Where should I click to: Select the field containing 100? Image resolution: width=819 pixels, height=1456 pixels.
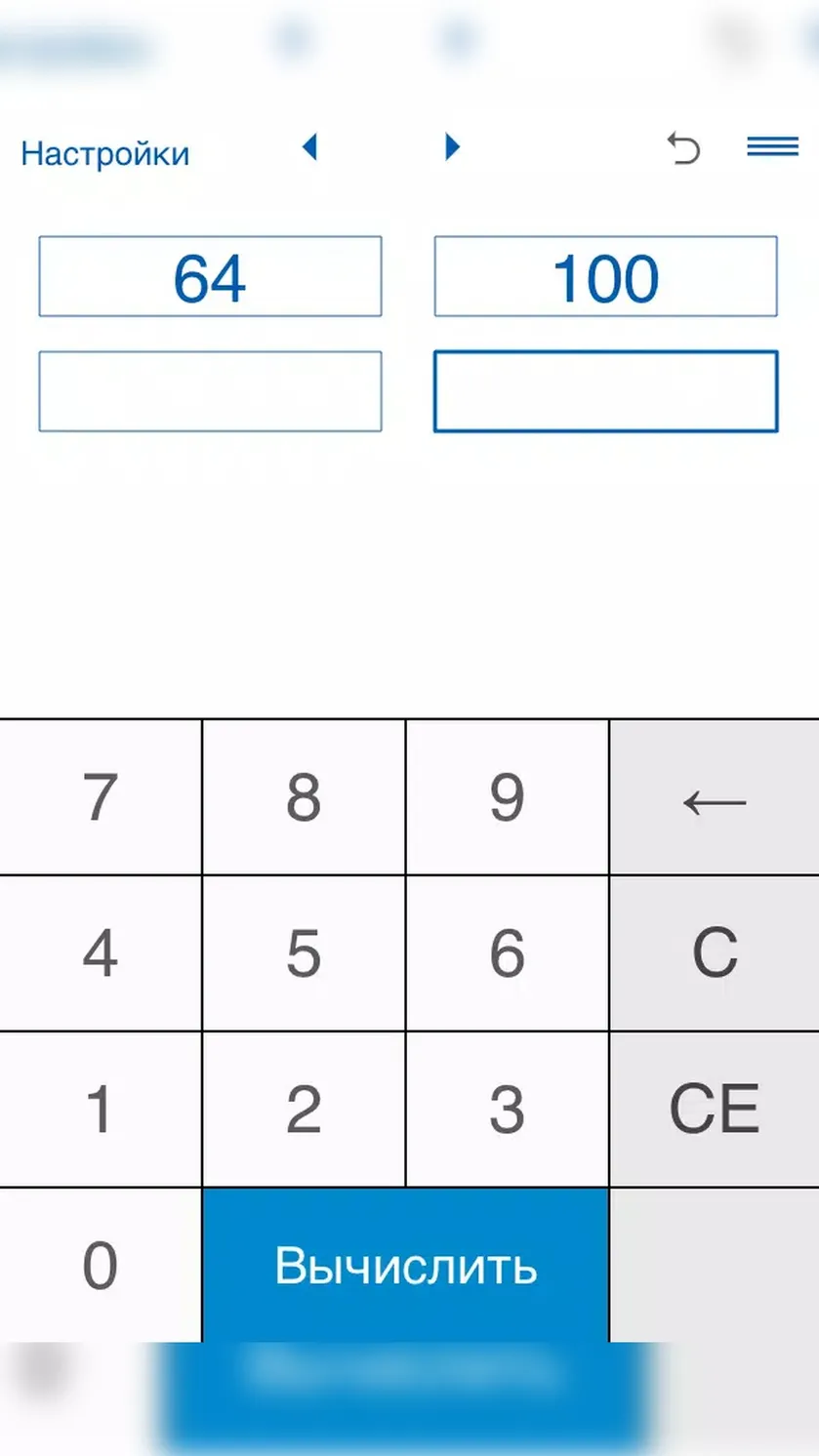(605, 276)
